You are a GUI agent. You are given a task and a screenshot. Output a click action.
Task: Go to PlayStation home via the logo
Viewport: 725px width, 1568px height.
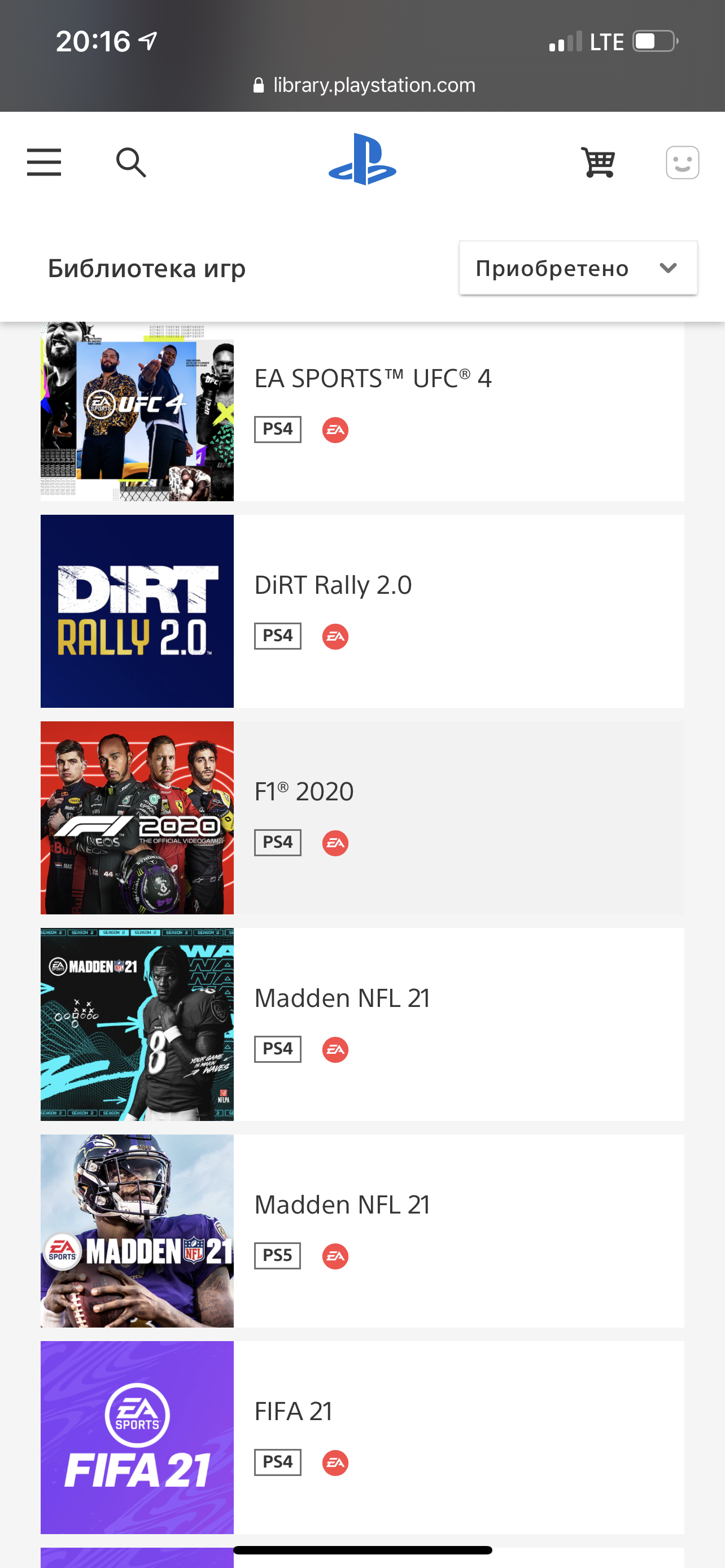362,160
